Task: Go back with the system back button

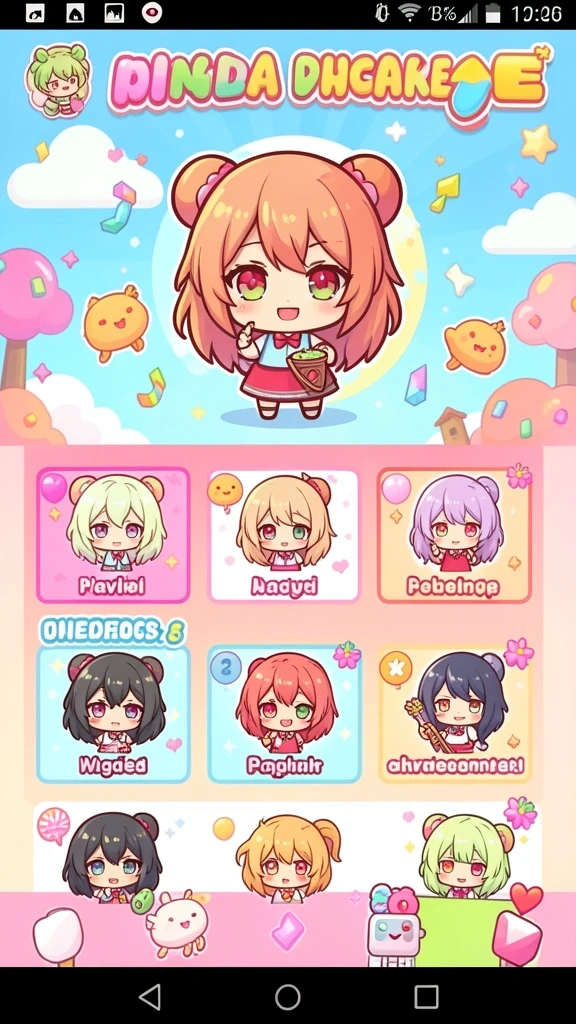Action: pos(150,997)
